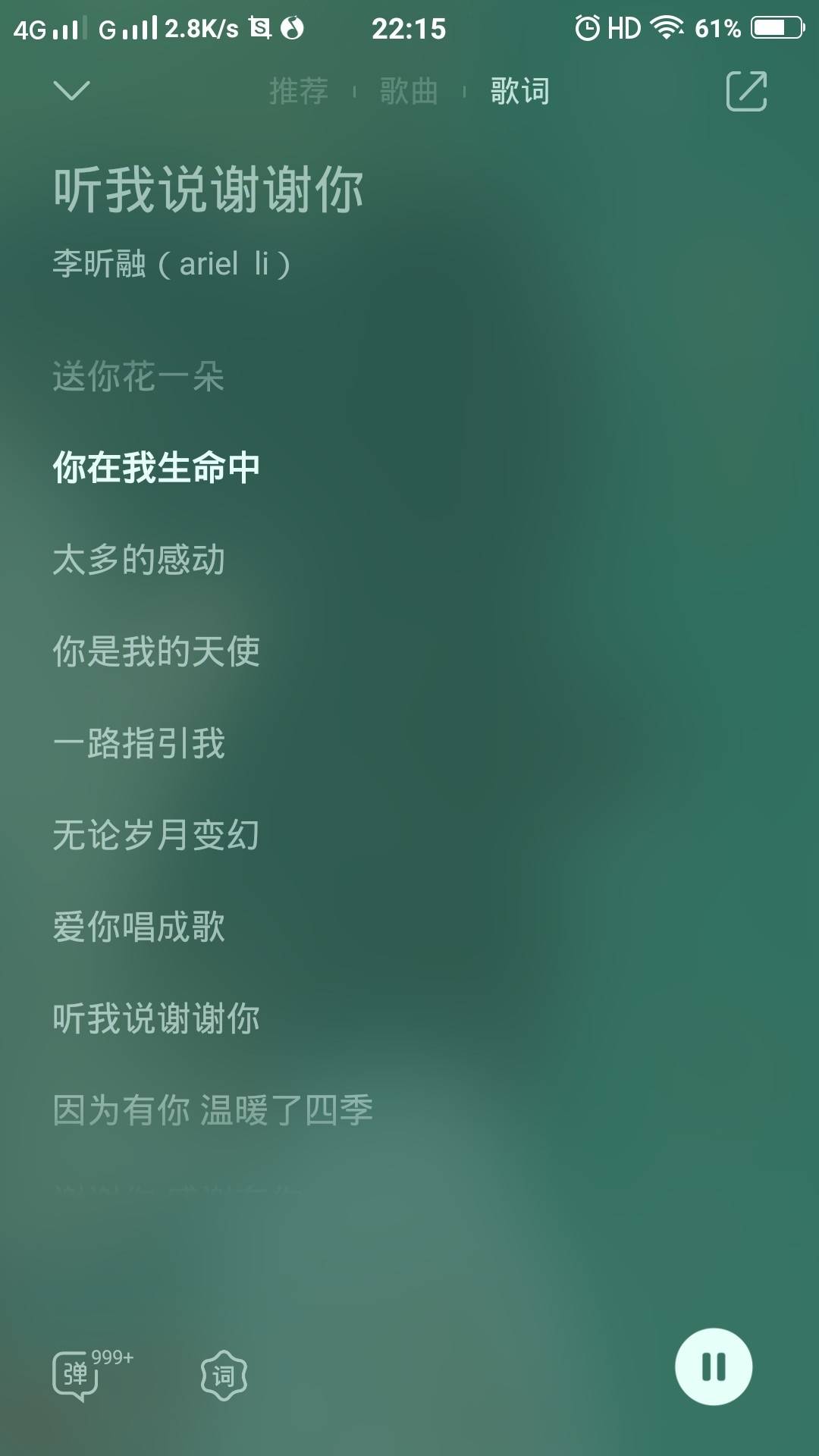Open the 词 lyrics settings icon

point(224,1376)
